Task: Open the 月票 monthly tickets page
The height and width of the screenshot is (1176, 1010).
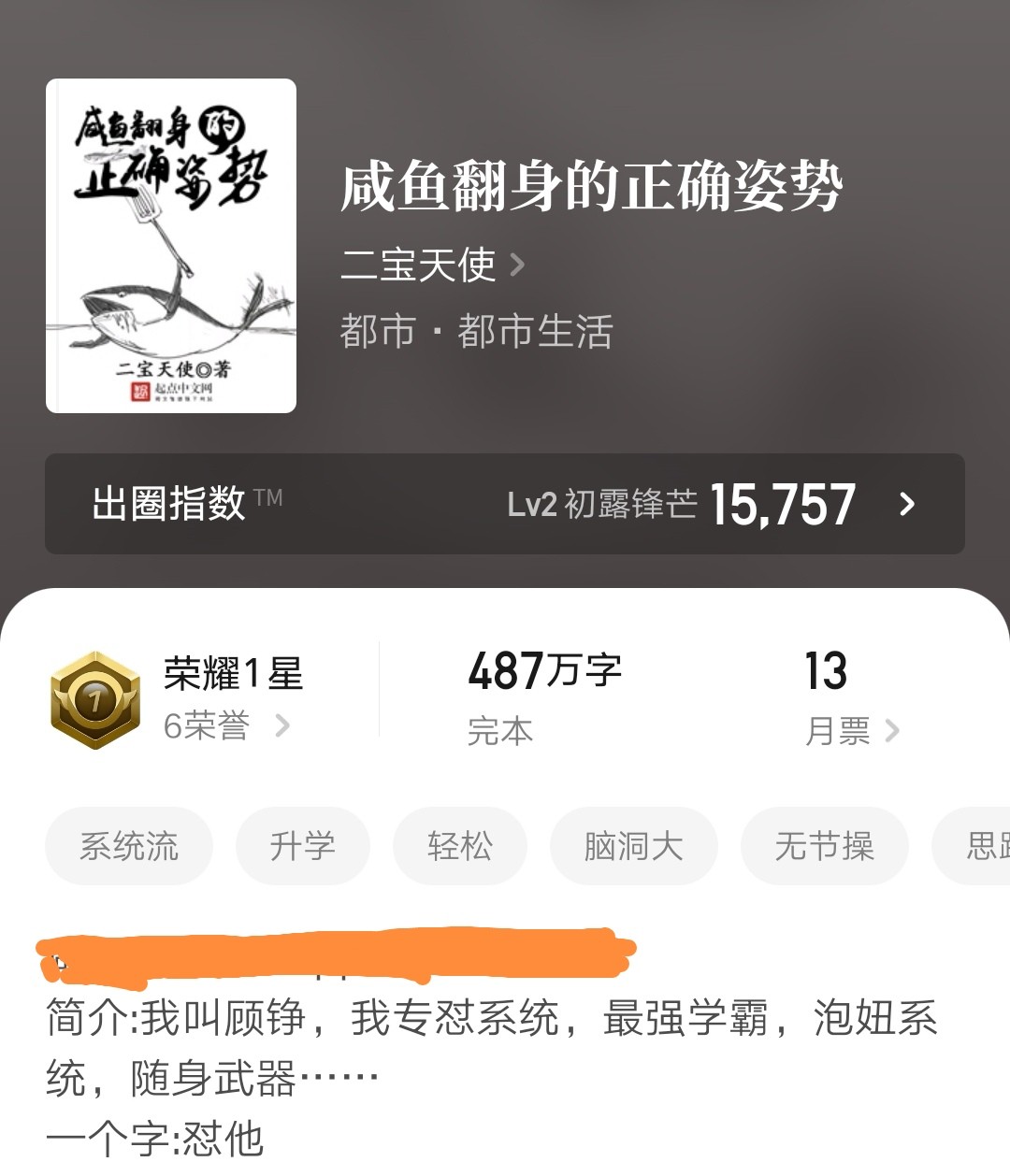Action: pyautogui.click(x=851, y=730)
